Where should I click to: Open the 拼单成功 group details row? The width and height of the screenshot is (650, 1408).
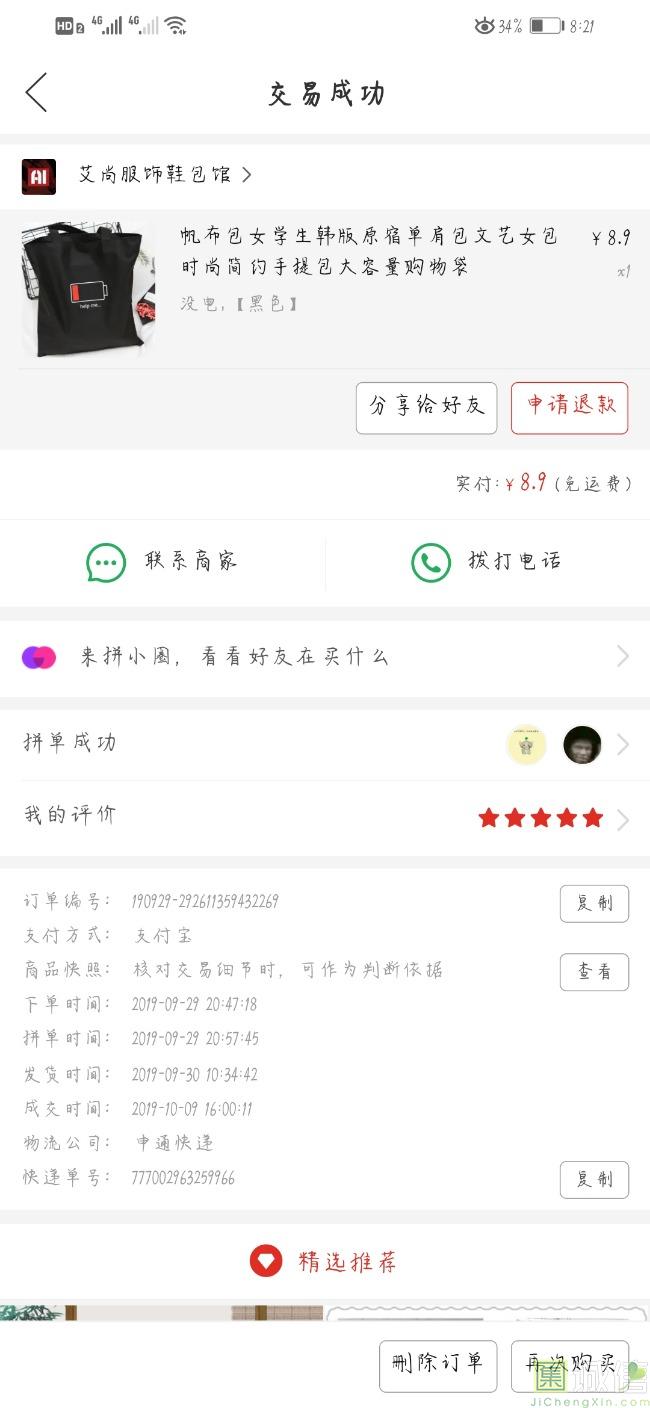(x=325, y=744)
